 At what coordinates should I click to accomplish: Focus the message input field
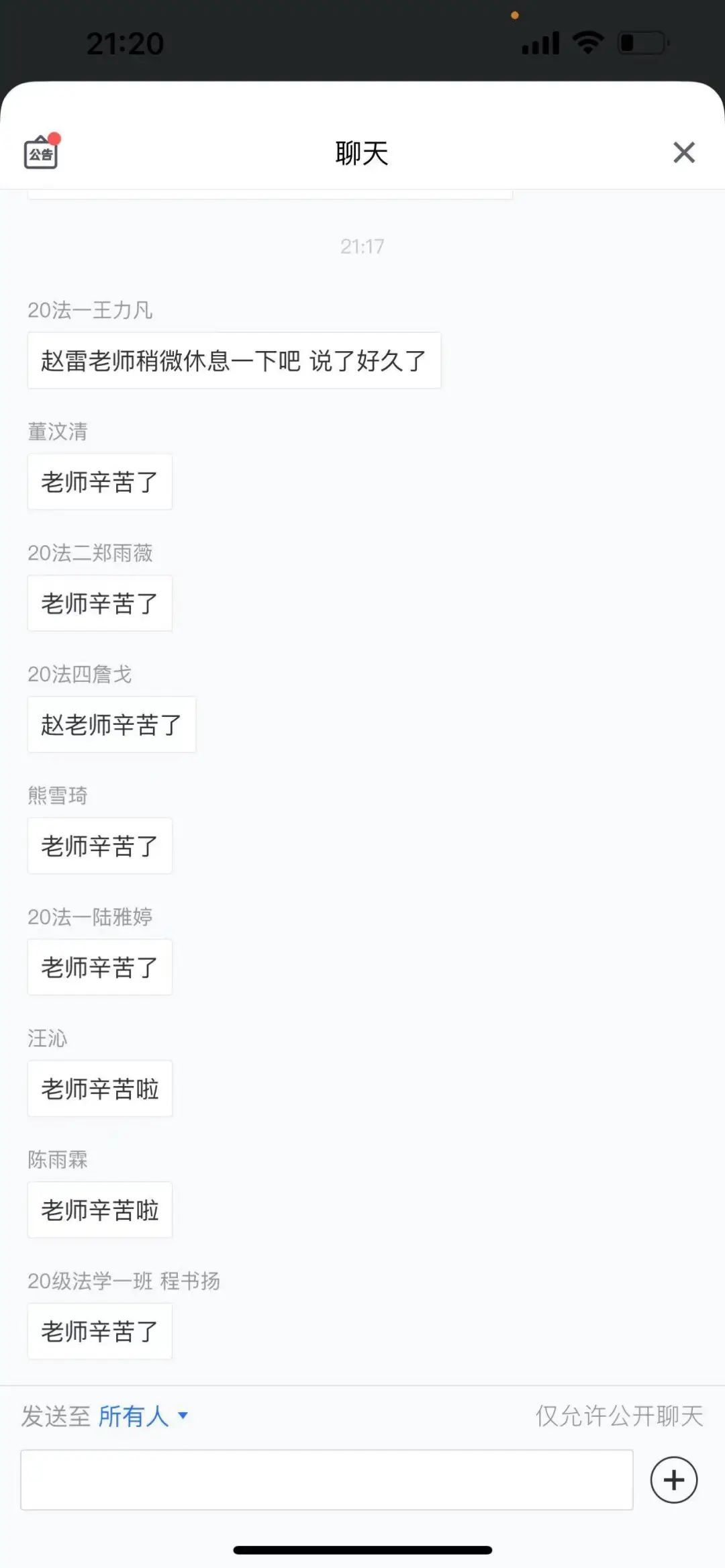pos(326,1479)
